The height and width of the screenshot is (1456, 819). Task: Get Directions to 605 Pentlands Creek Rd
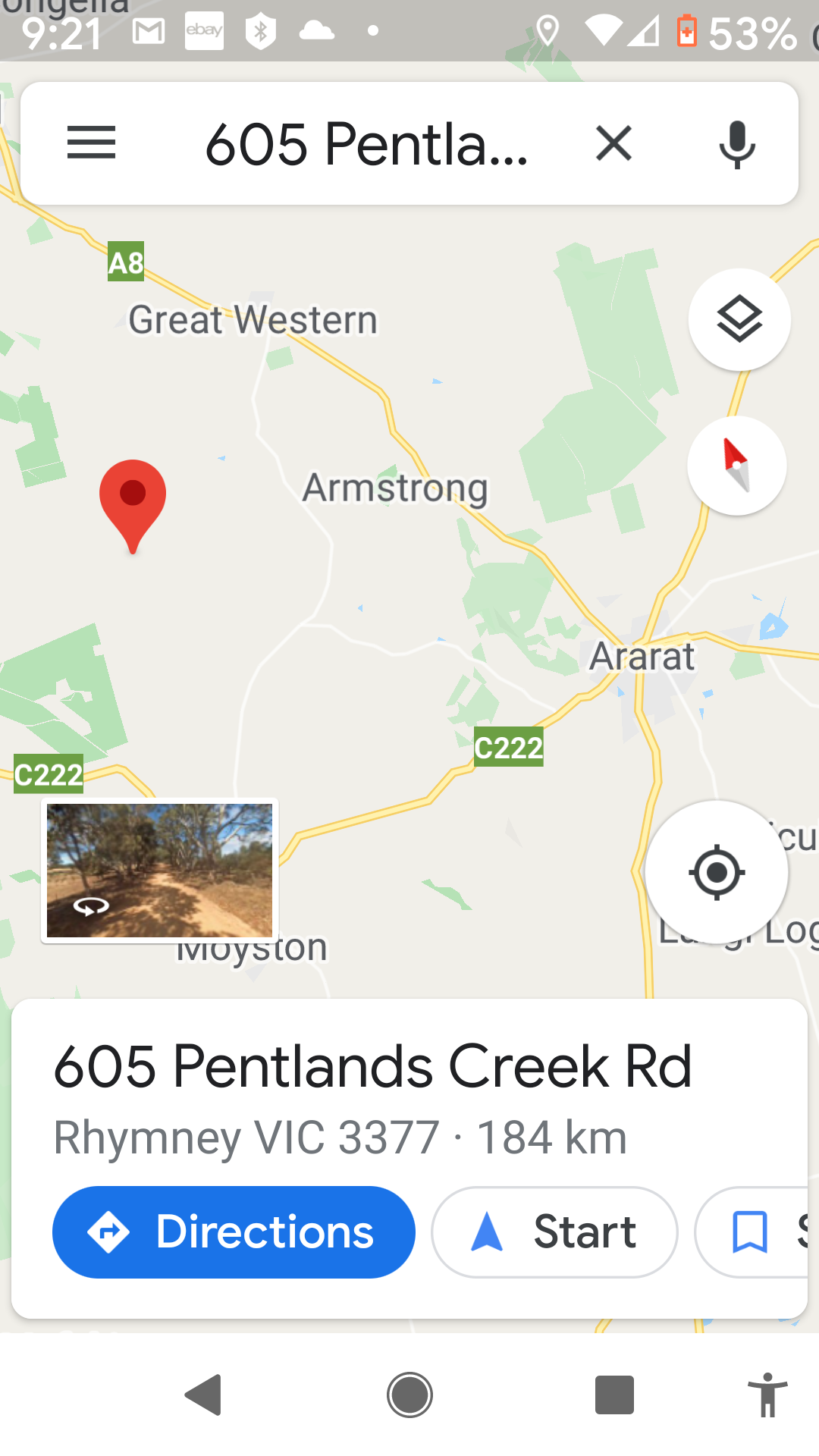(x=234, y=1232)
